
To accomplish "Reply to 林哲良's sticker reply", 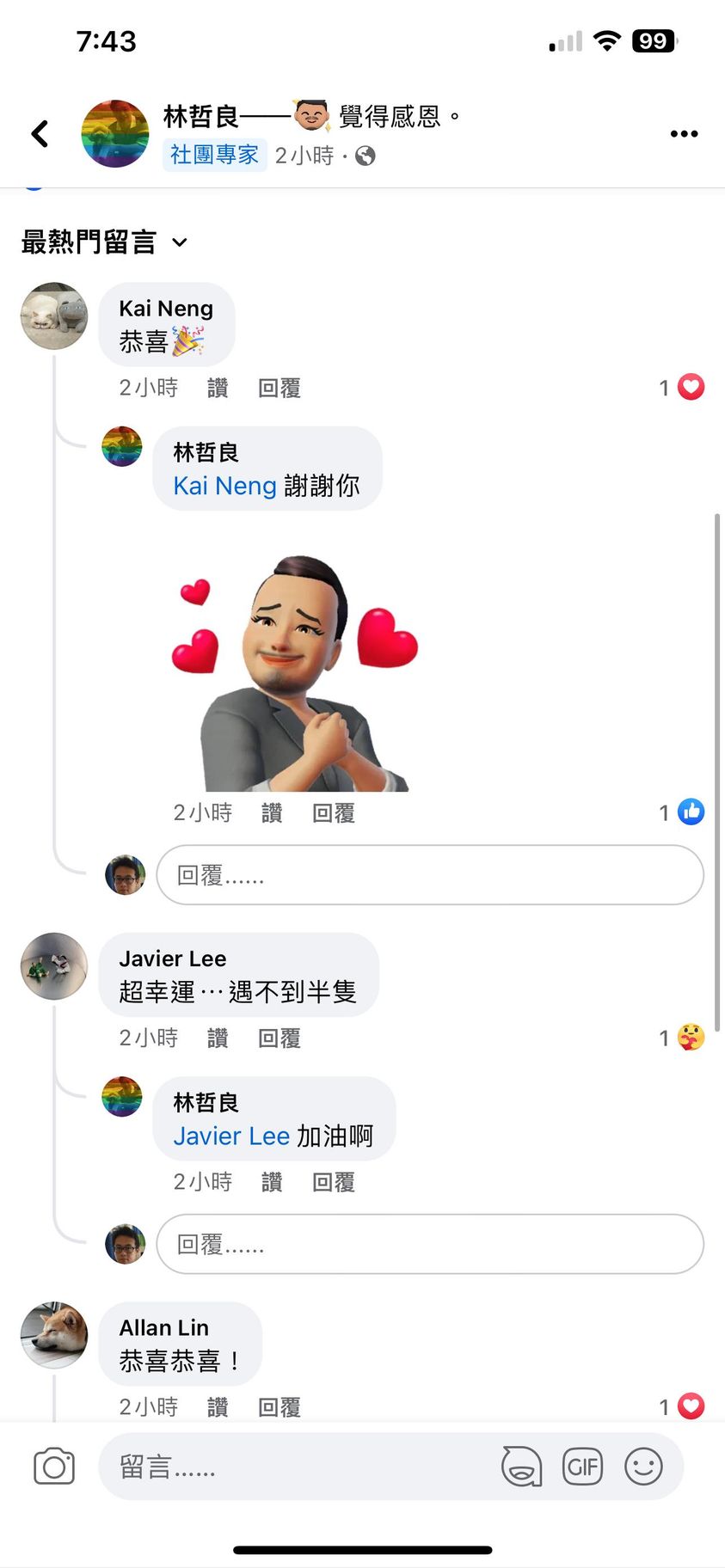I will click(x=334, y=813).
